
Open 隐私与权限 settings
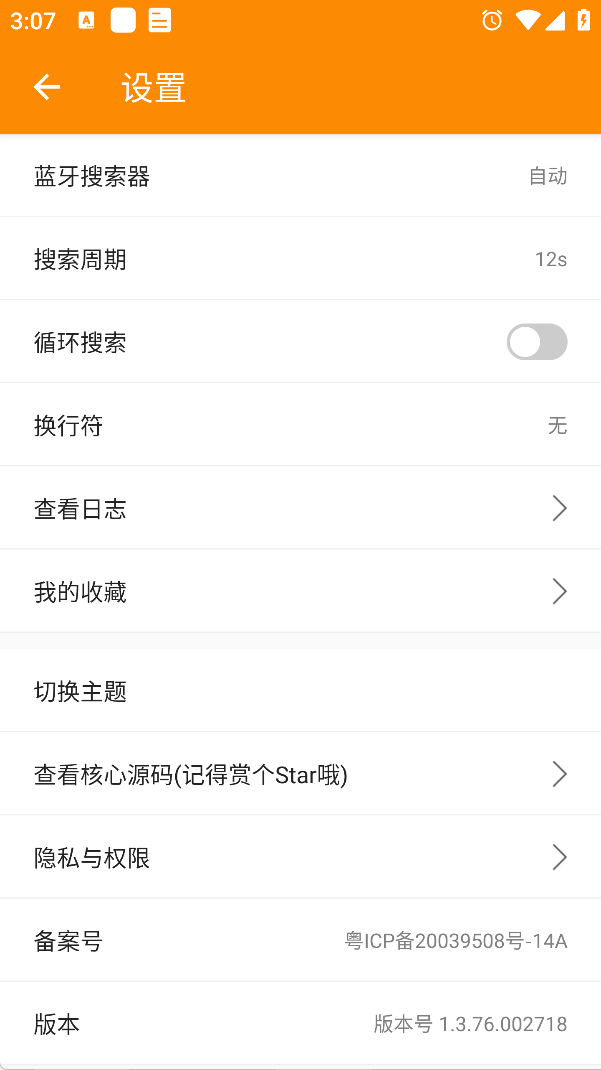coord(300,857)
